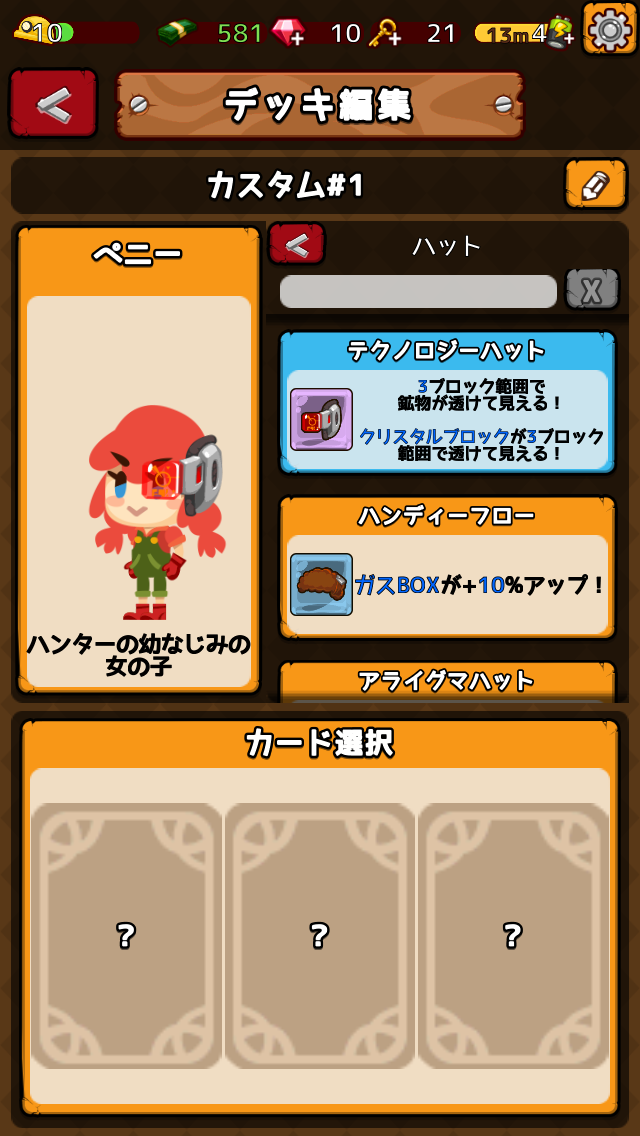The width and height of the screenshot is (640, 1136).
Task: Open the settings gear
Action: [609, 29]
